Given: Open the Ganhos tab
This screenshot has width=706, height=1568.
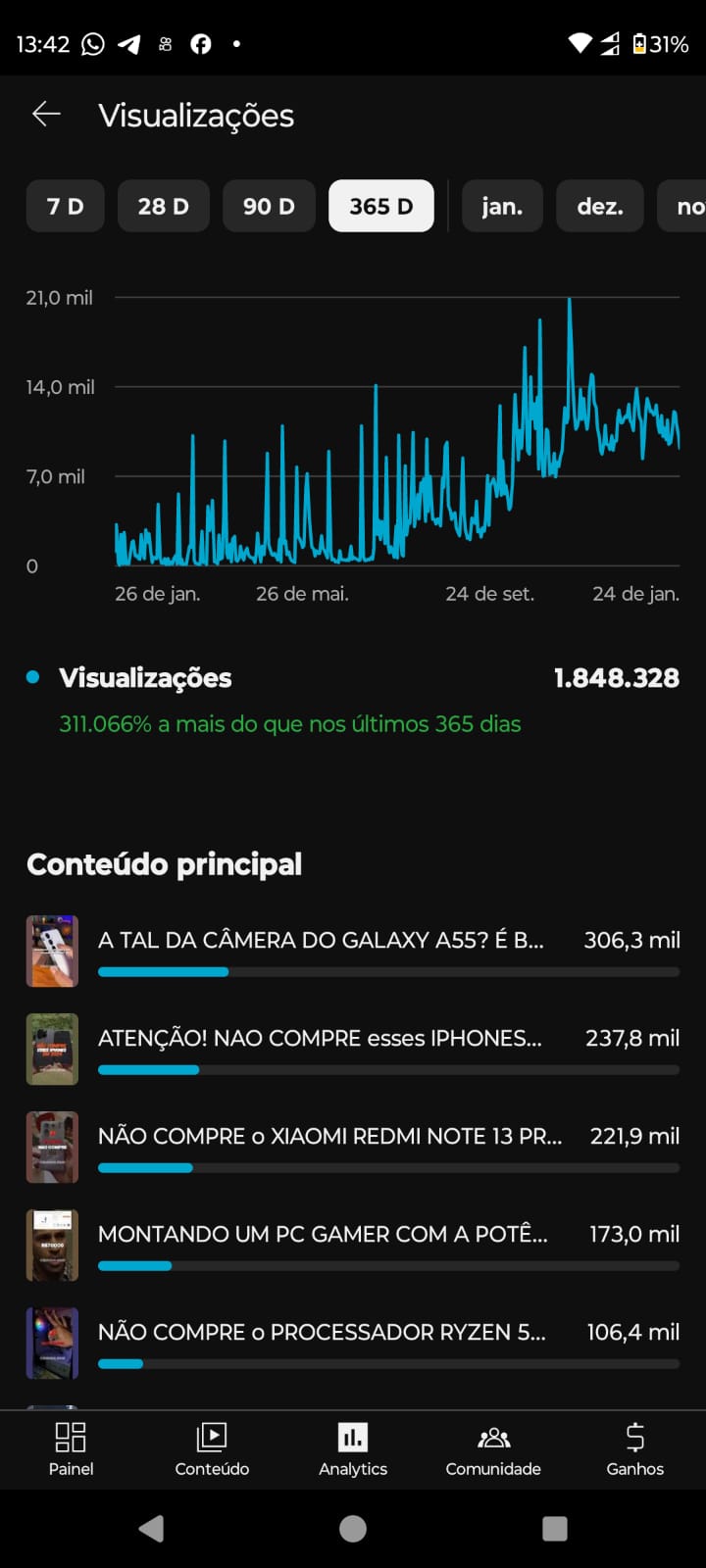Looking at the screenshot, I should click(x=634, y=1449).
